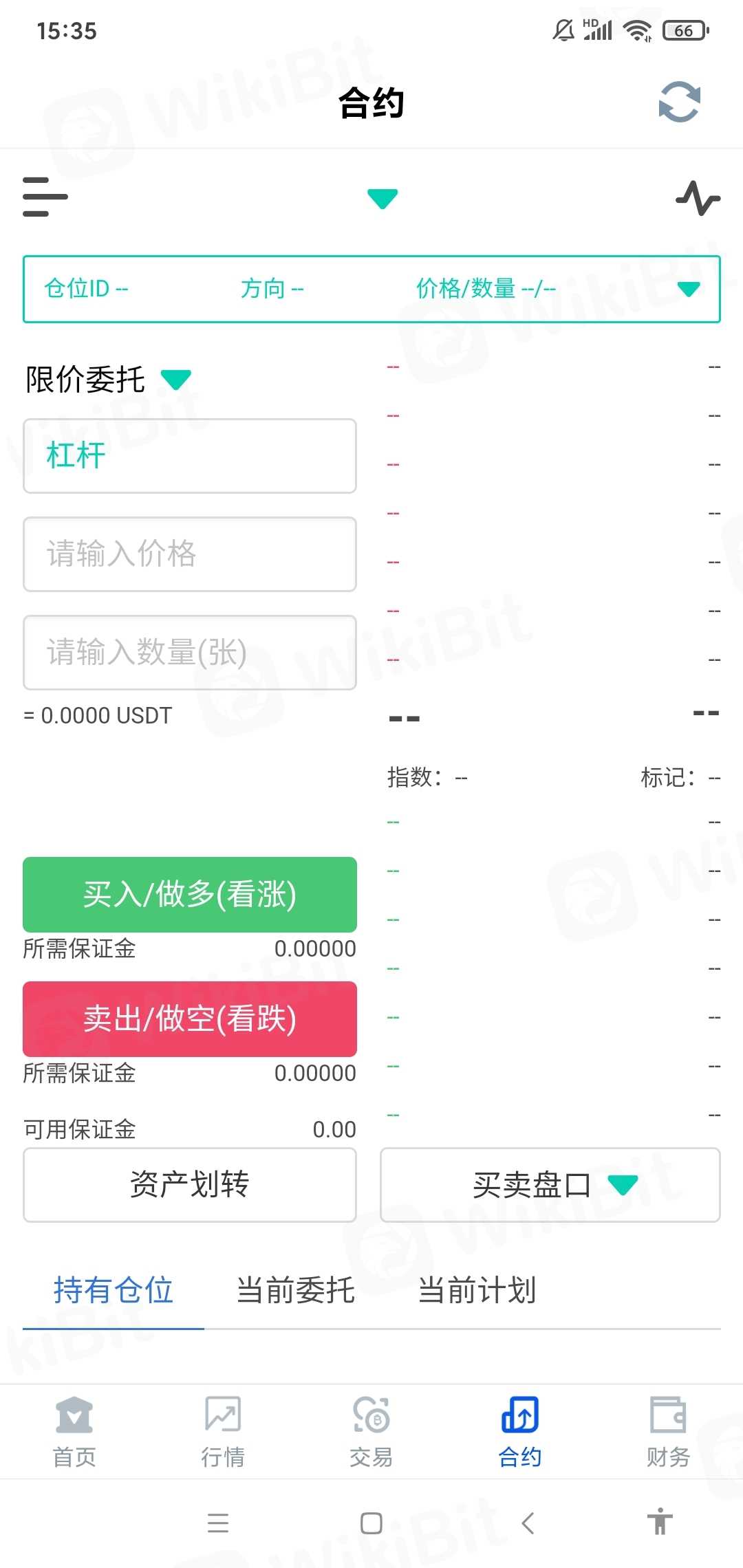Expand the 仓位ID position selector
Screen dimensions: 743x1568
point(371,289)
